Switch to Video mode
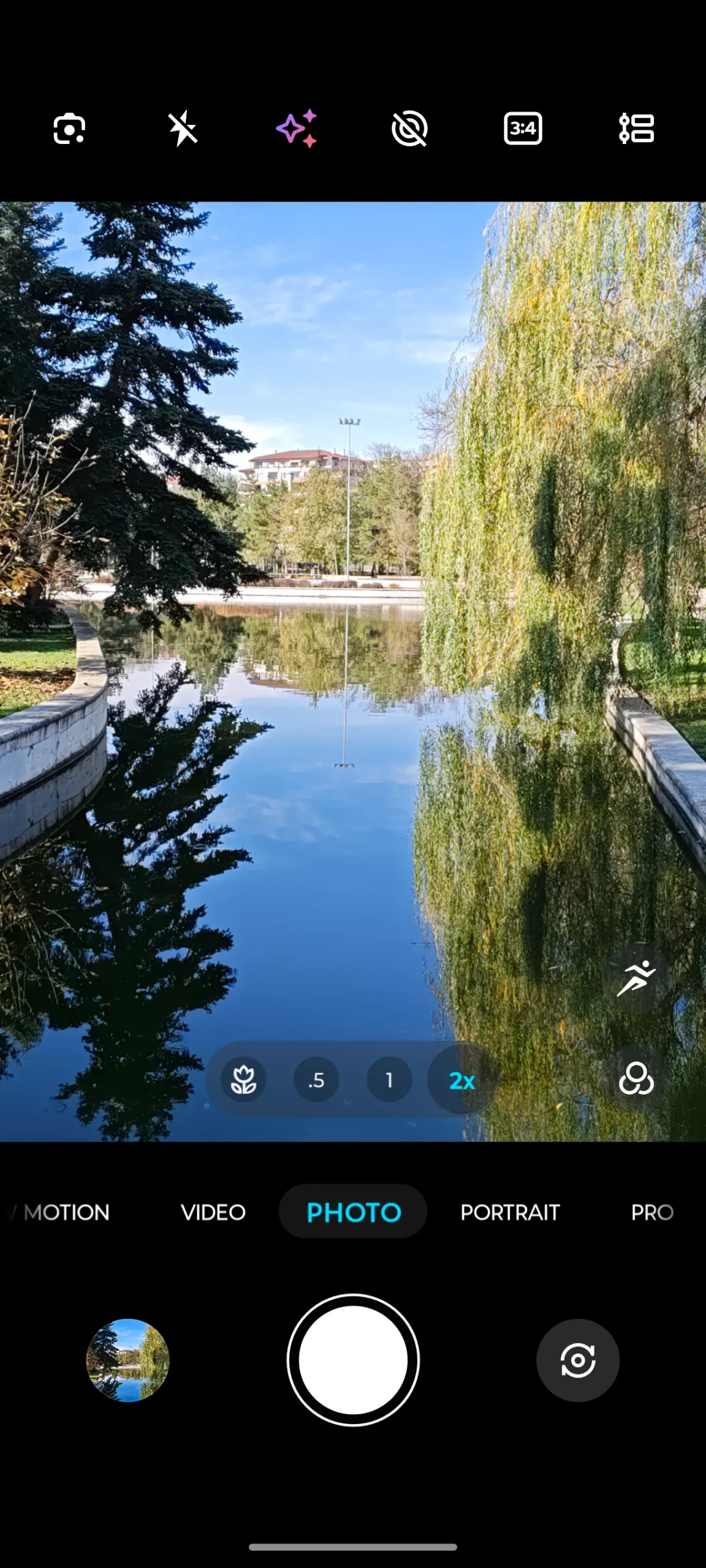The height and width of the screenshot is (1568, 706). tap(213, 1212)
